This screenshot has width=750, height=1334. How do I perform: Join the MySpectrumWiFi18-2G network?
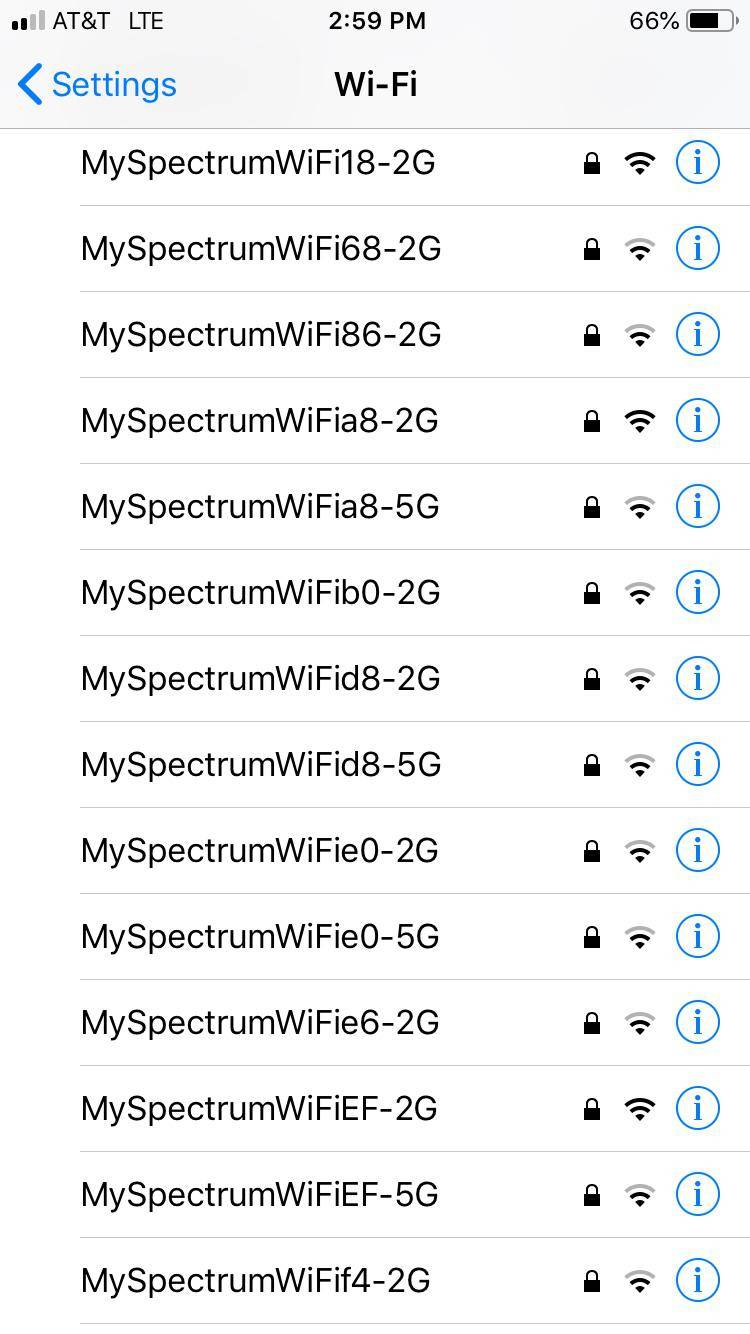point(258,162)
